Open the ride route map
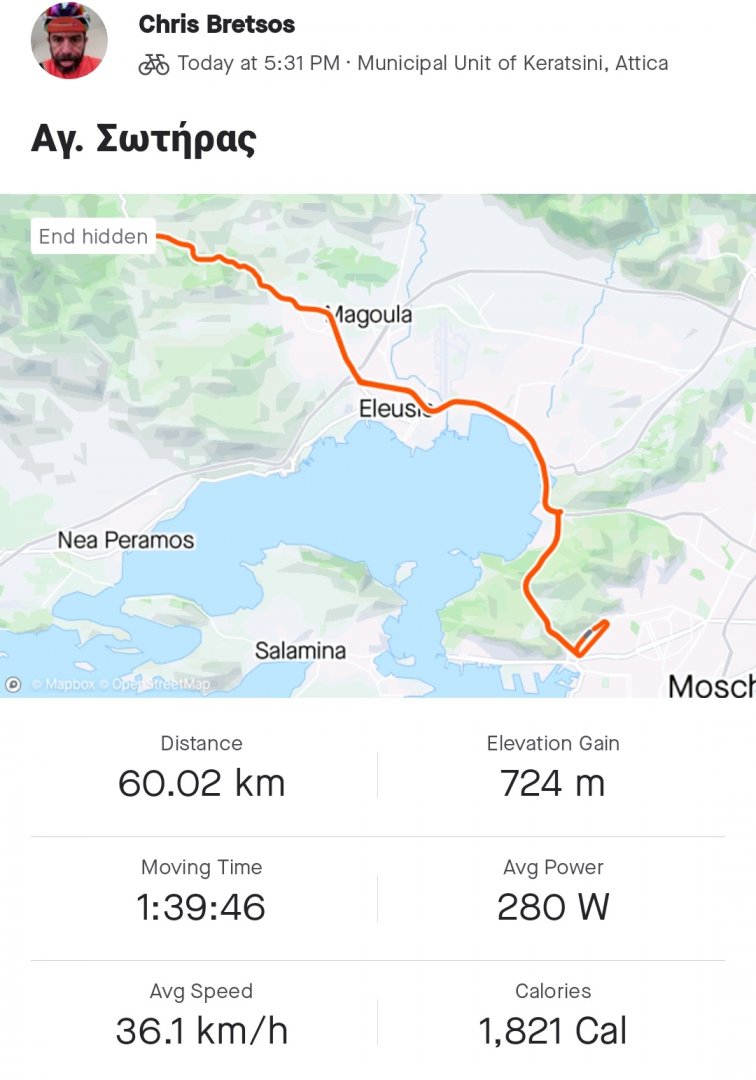756x1080 pixels. (x=378, y=445)
